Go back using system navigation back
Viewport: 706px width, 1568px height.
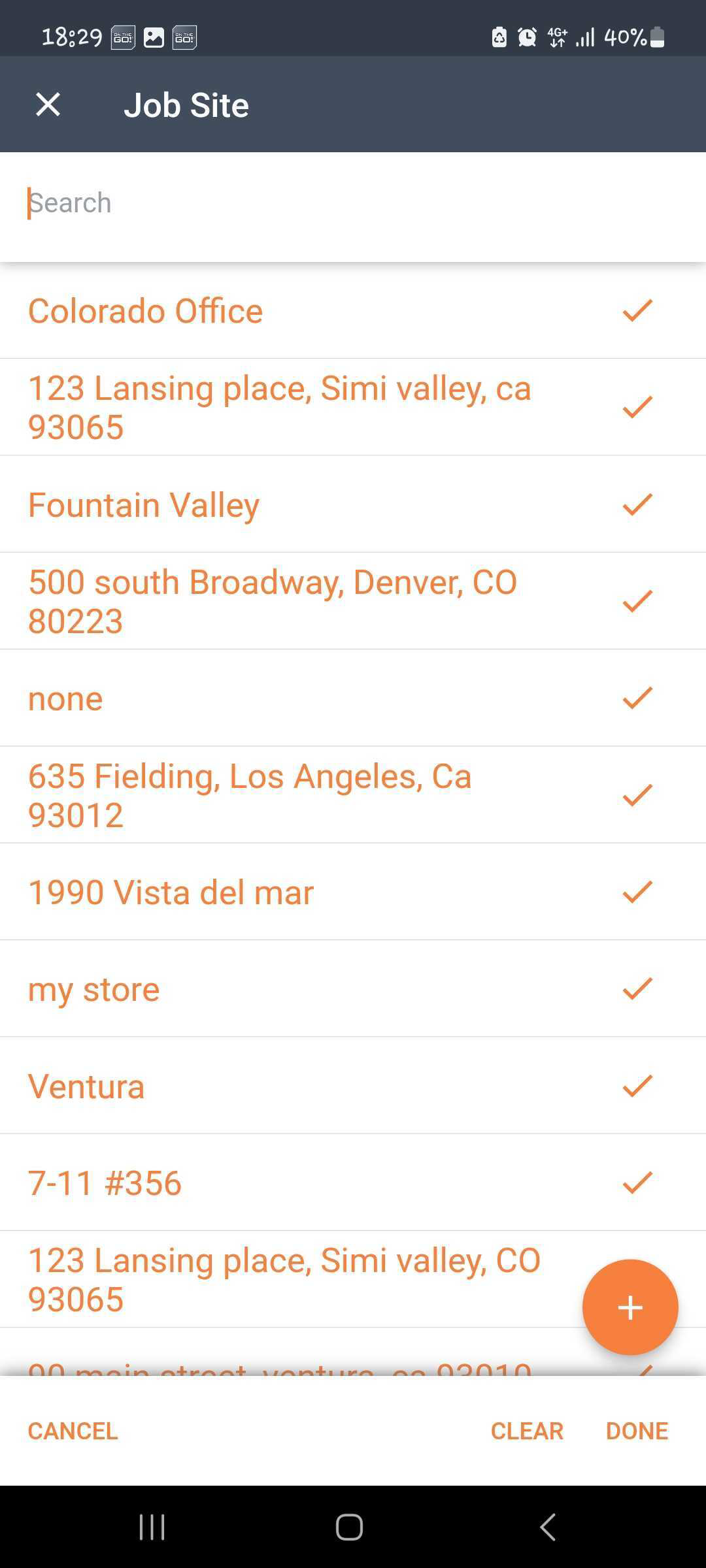[x=548, y=1527]
